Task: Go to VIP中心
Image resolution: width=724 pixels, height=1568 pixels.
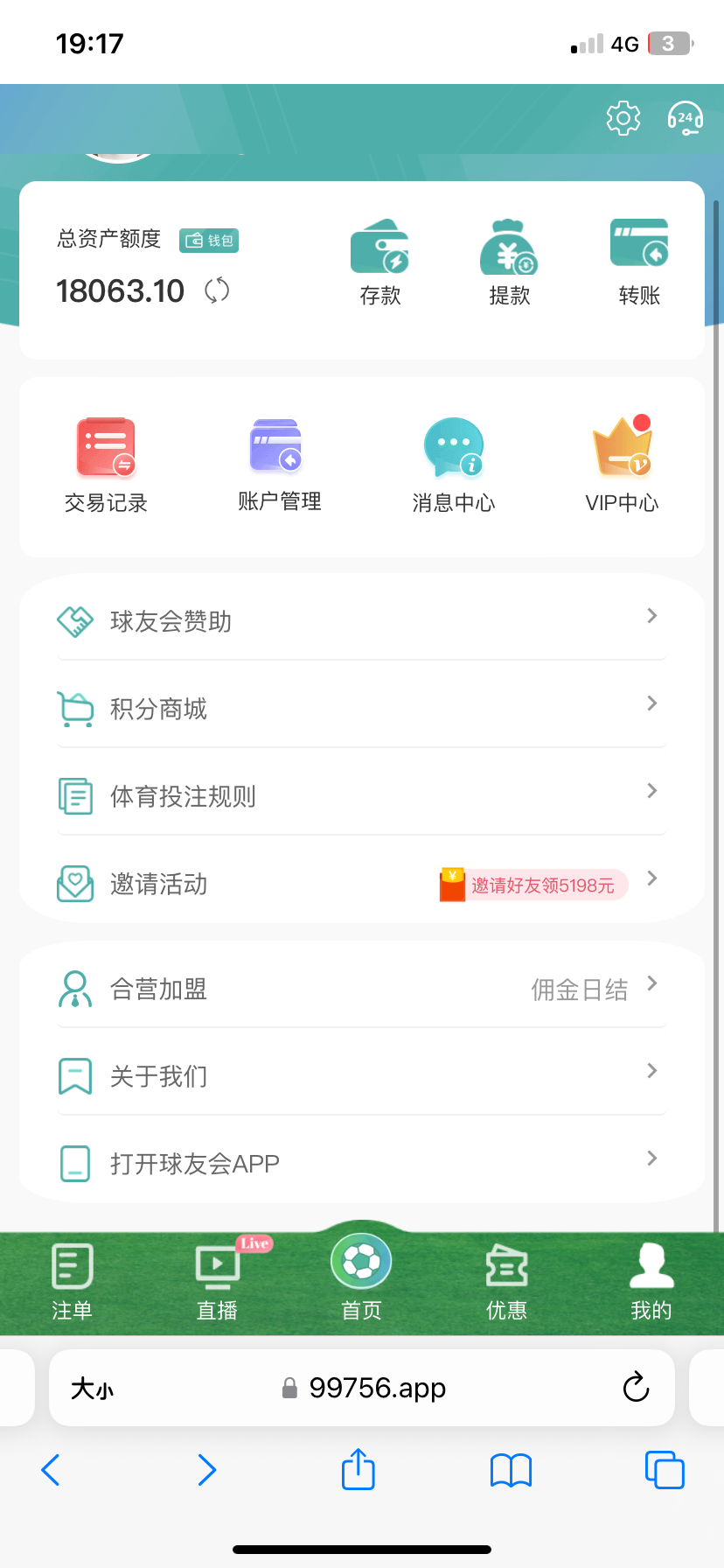Action: point(622,465)
